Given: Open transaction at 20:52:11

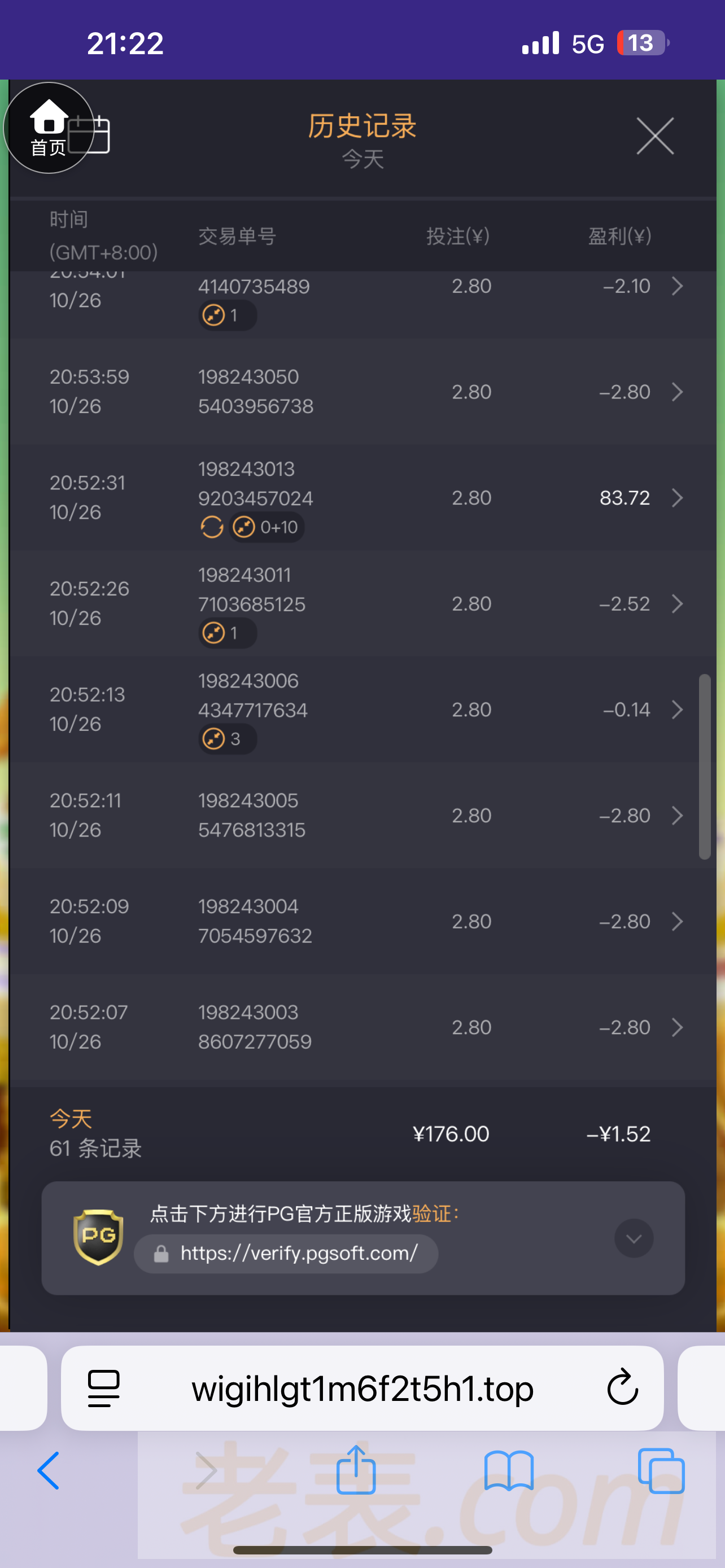Looking at the screenshot, I should tap(677, 816).
